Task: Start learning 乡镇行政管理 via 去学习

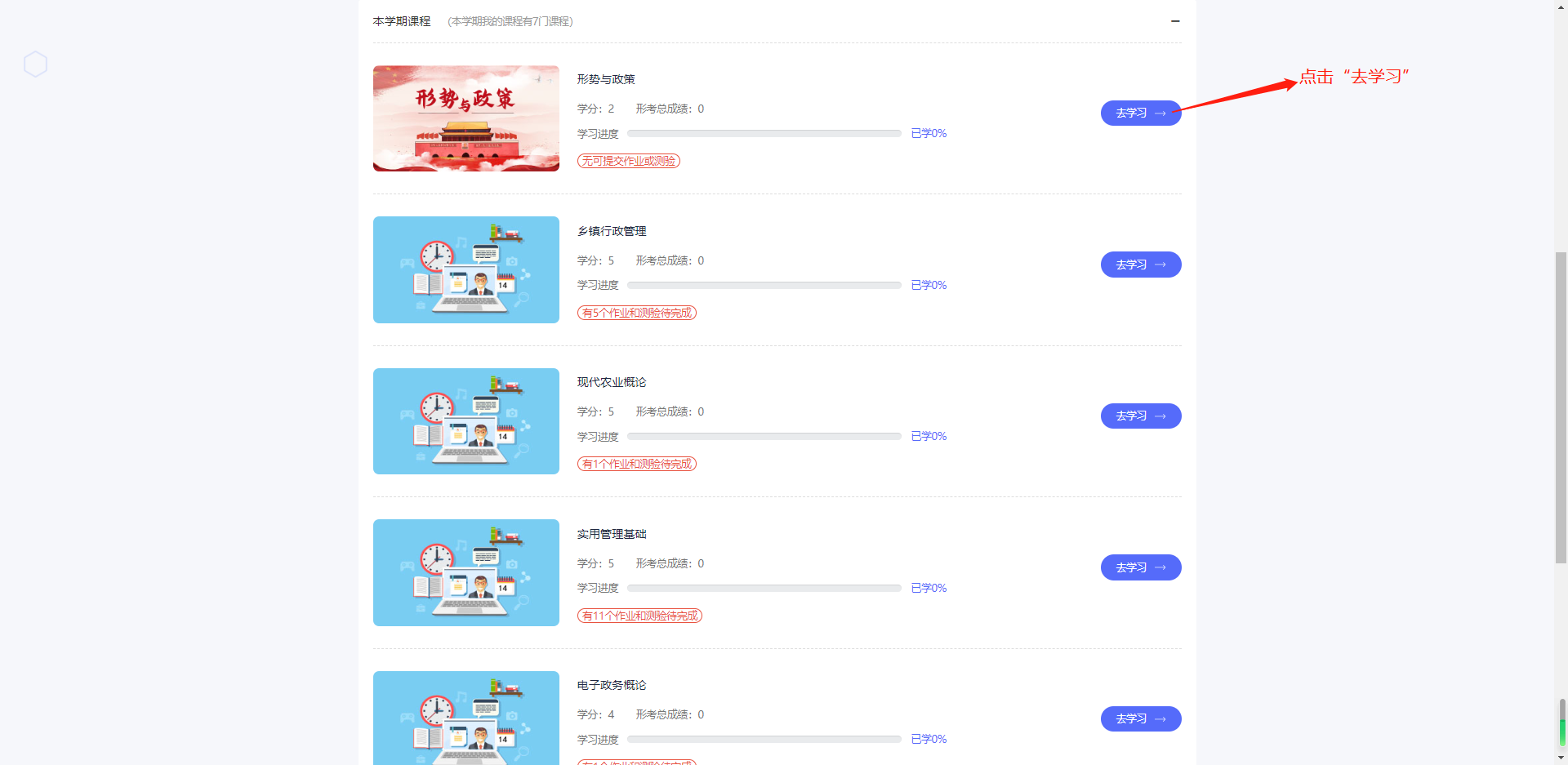Action: coord(1140,265)
